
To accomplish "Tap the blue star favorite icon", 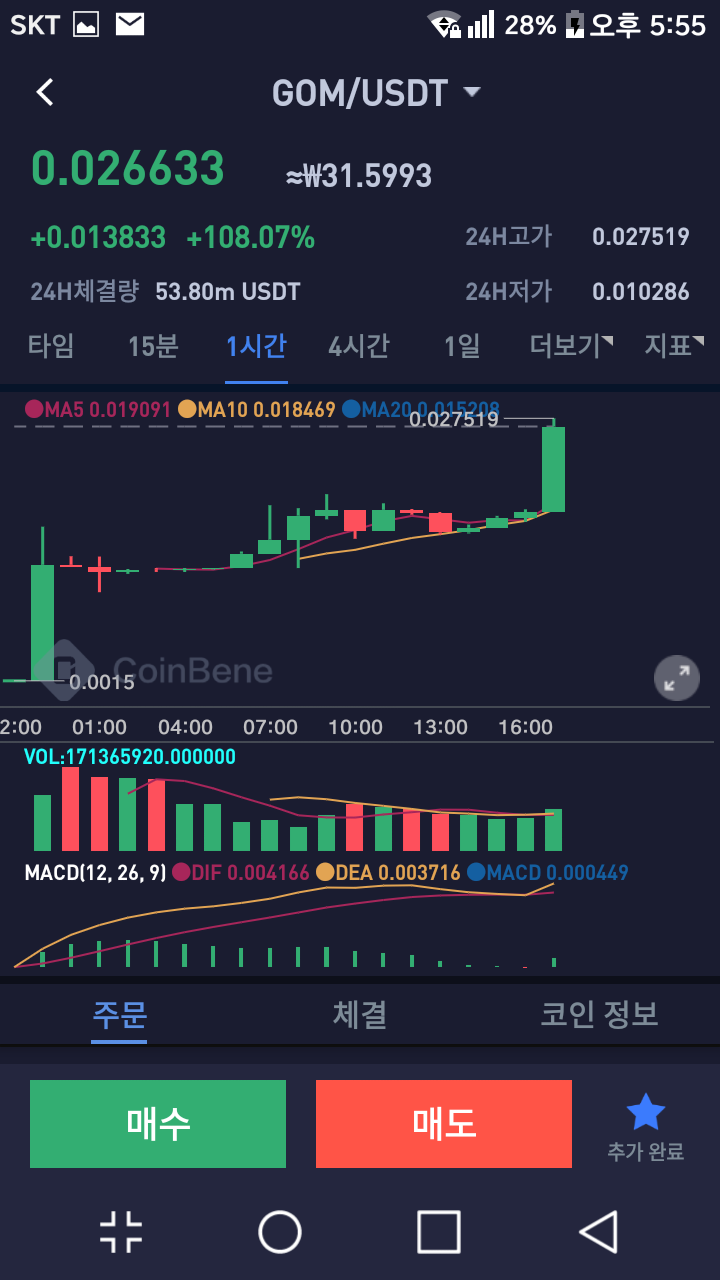I will (645, 1110).
